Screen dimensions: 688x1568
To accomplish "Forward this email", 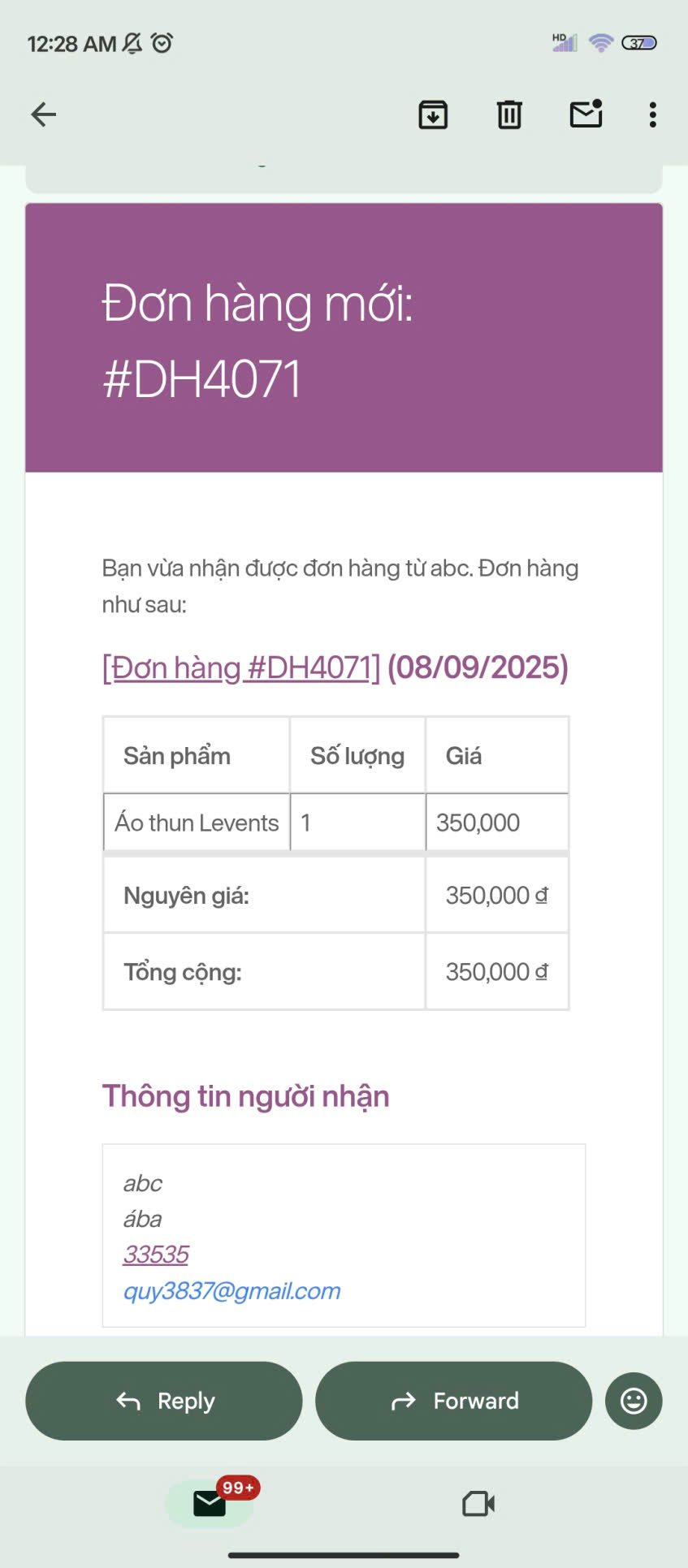I will pyautogui.click(x=453, y=1401).
